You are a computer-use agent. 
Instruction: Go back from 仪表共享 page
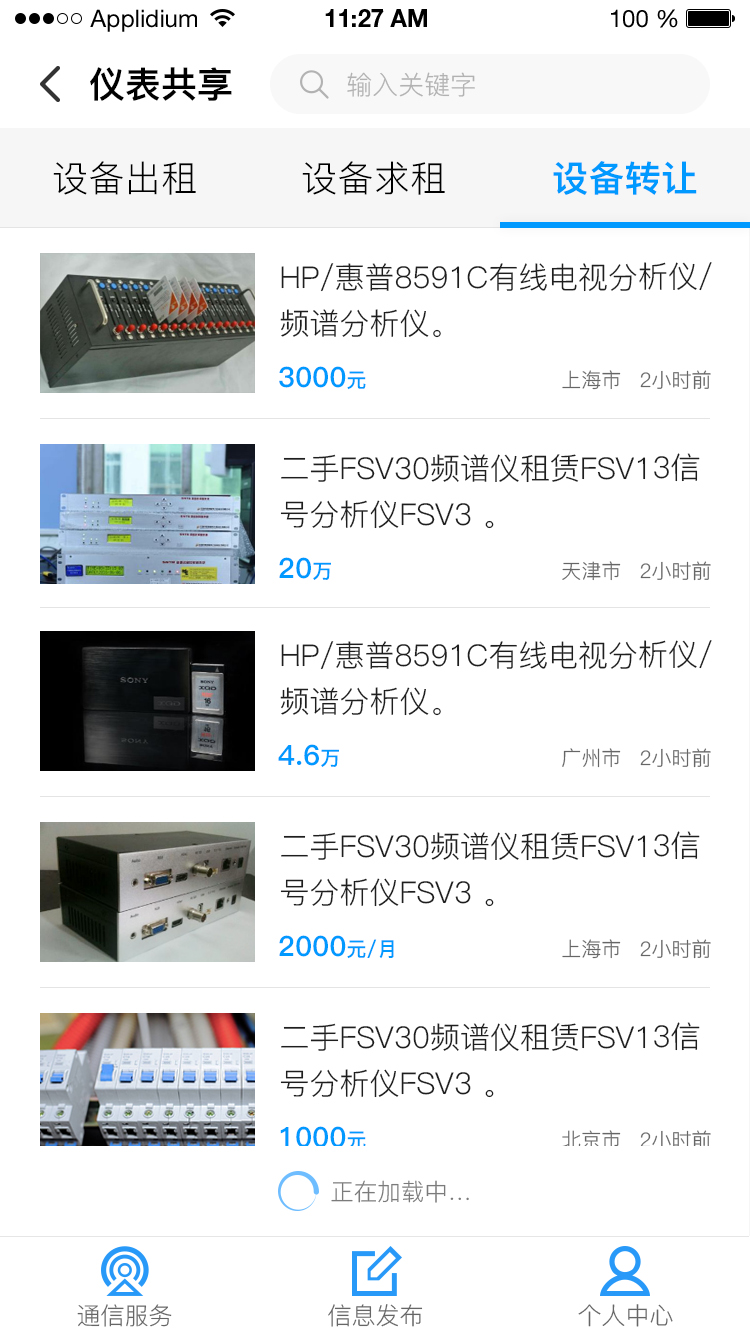point(51,85)
